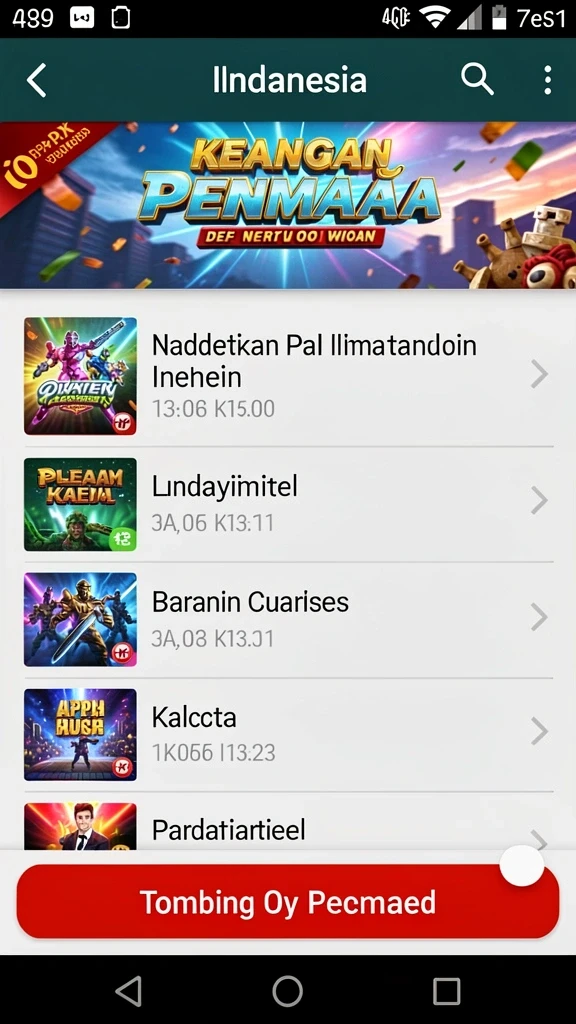View the Kalccta item
576x1024 pixels.
(288, 734)
